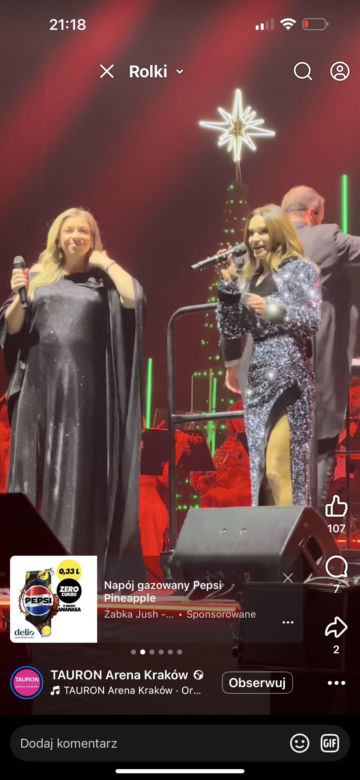Open the profile icon

pos(340,71)
